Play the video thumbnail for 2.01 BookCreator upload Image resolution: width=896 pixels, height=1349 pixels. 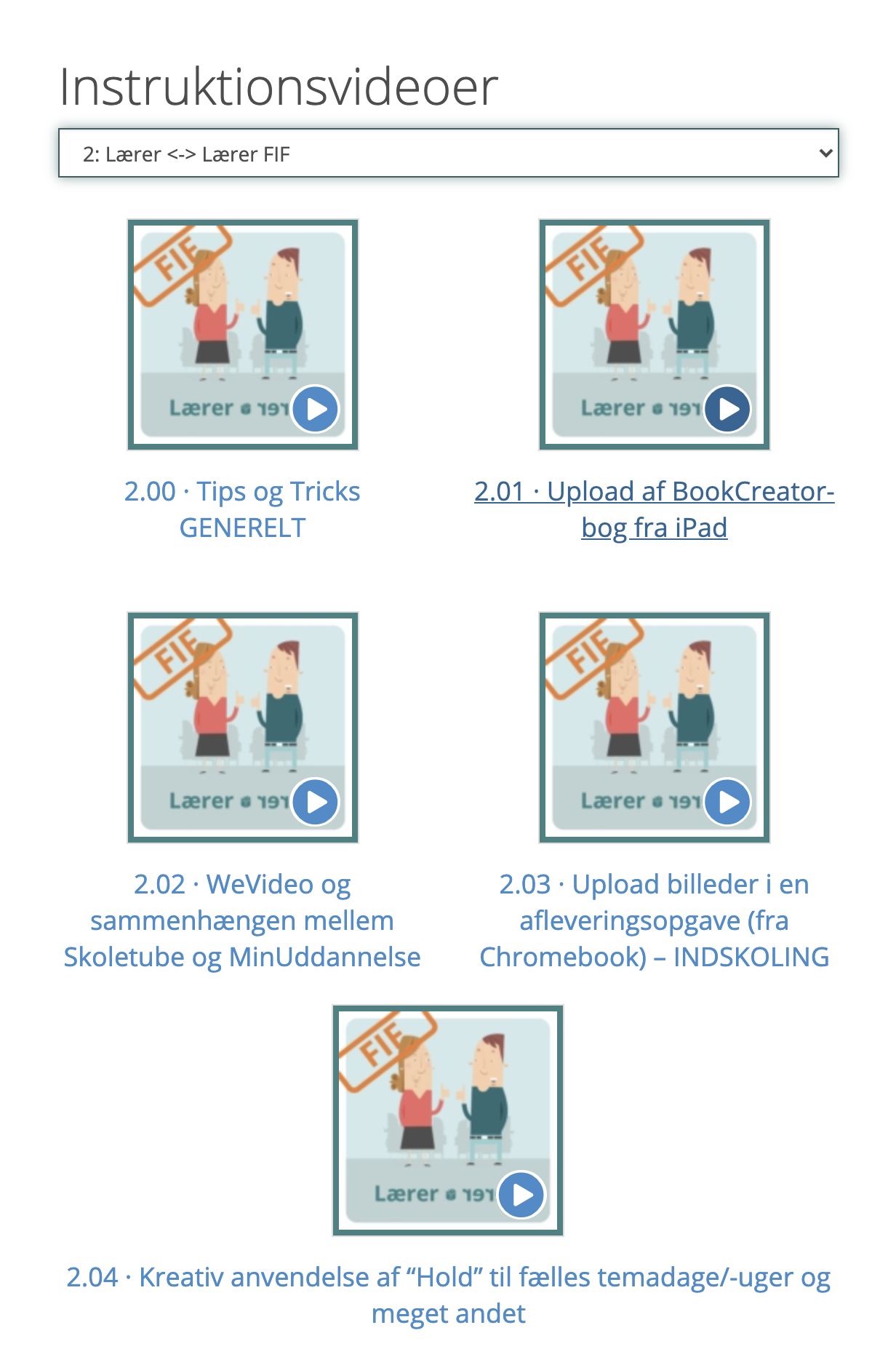(654, 335)
